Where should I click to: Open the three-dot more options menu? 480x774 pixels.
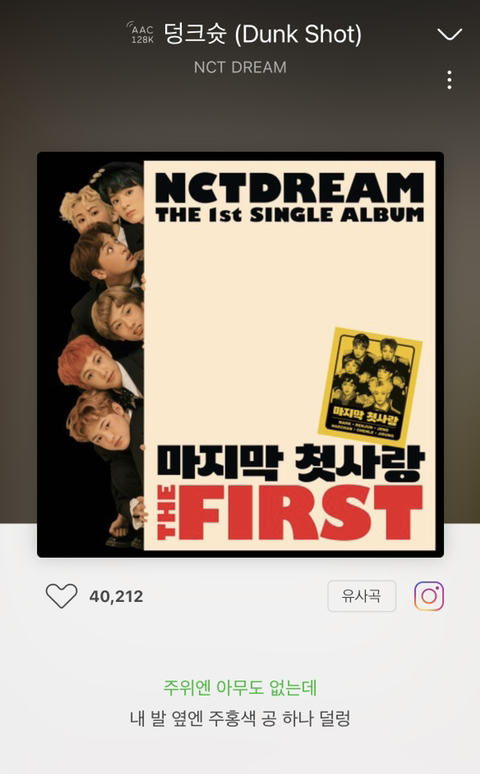pyautogui.click(x=449, y=80)
